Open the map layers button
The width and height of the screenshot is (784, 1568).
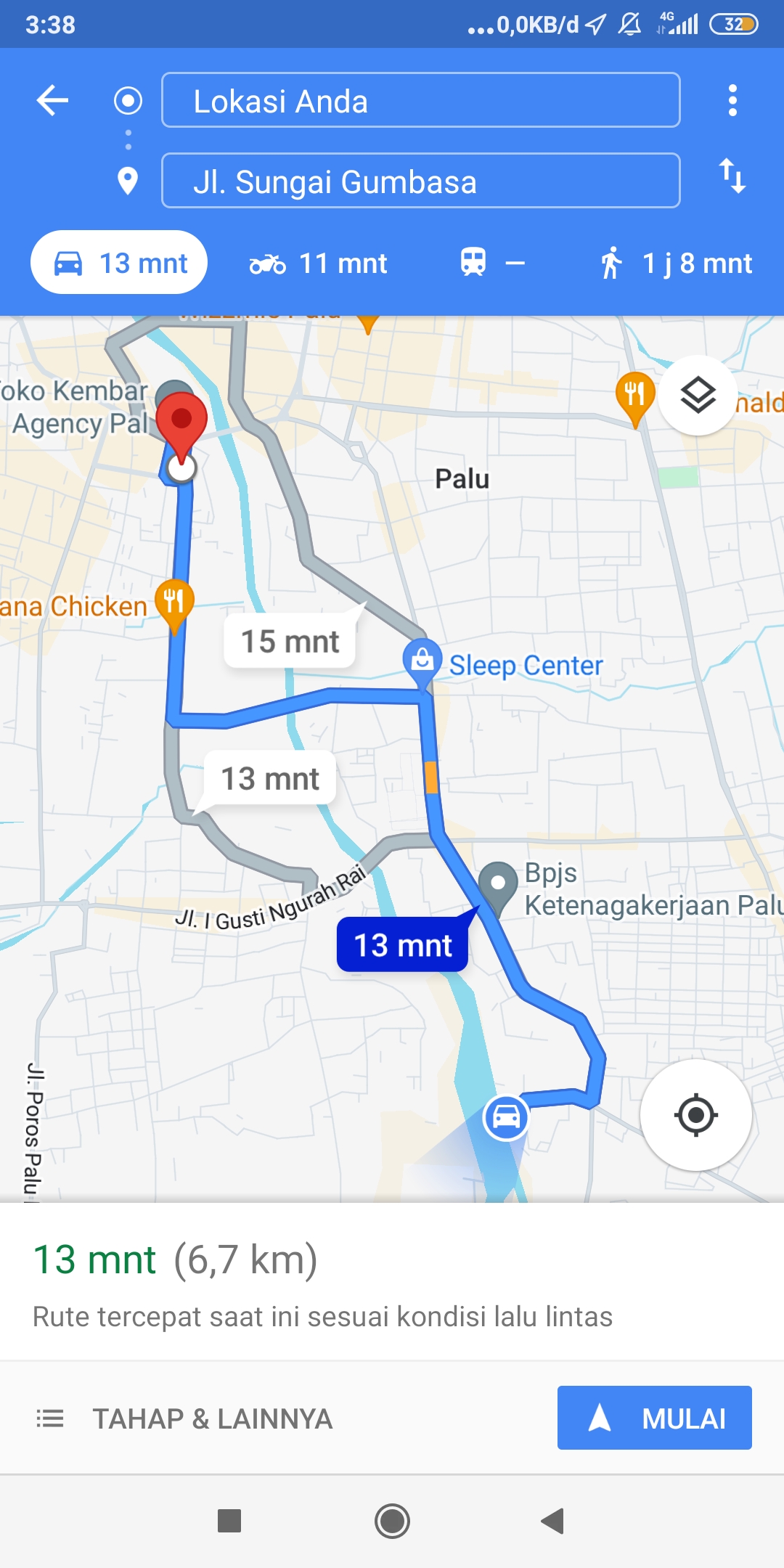(x=698, y=396)
